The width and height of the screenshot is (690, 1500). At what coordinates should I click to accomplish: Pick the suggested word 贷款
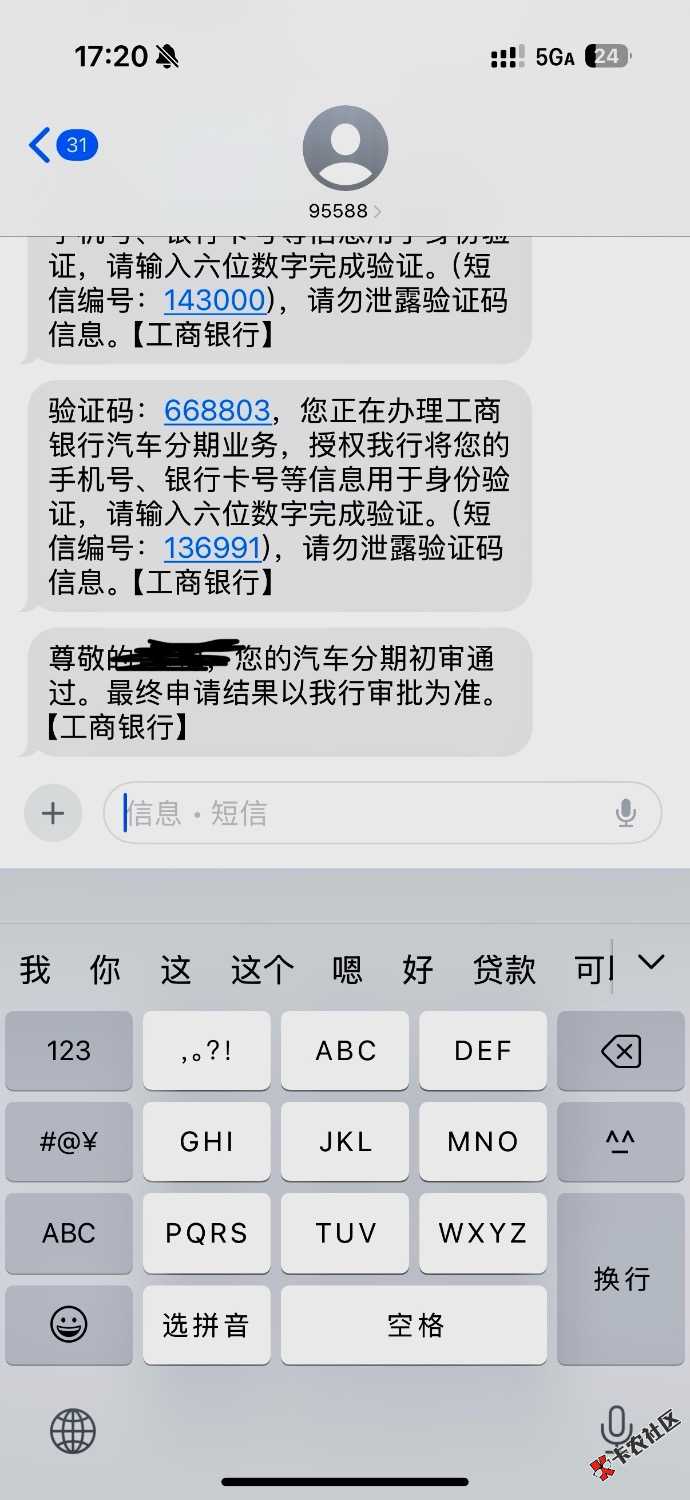pyautogui.click(x=504, y=969)
